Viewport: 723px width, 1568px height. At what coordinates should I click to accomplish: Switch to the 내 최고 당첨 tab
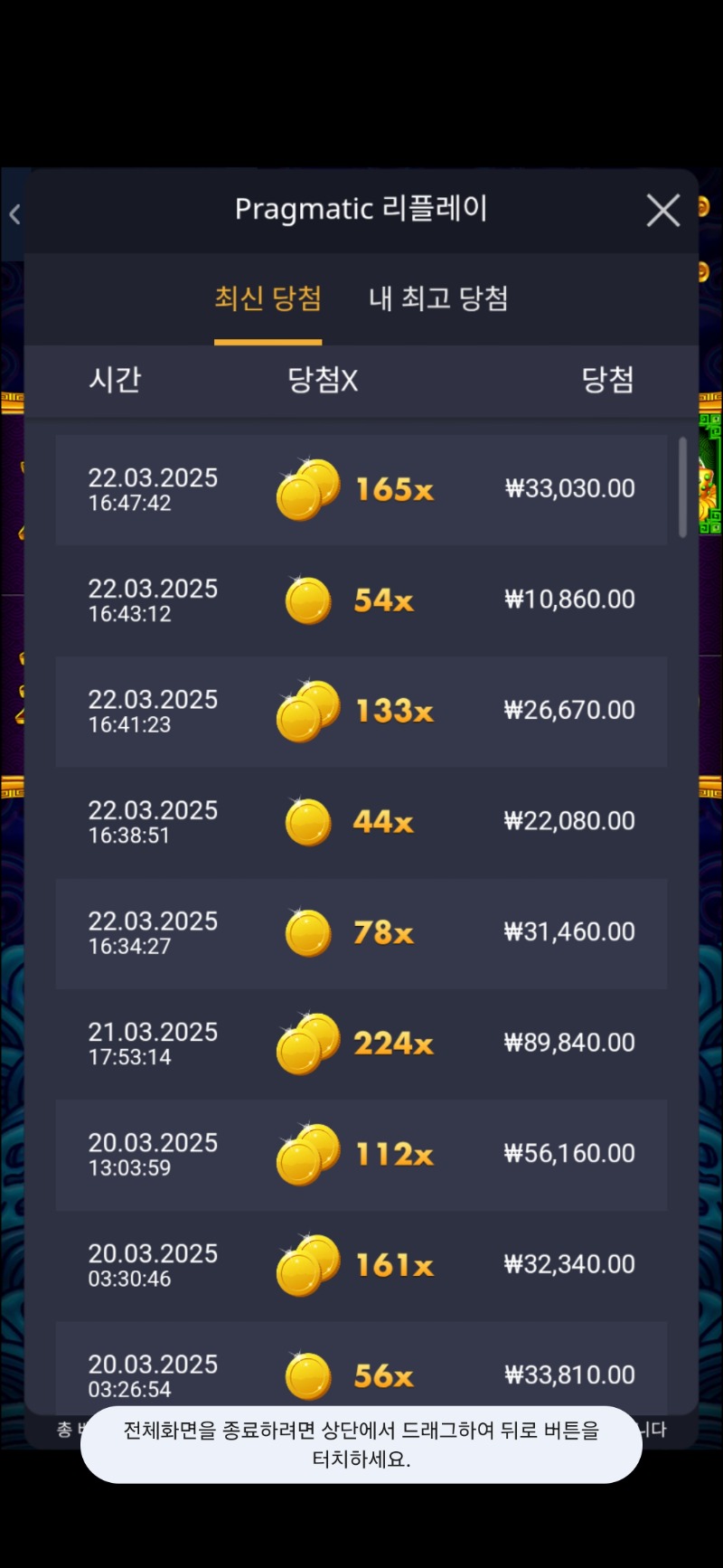tap(438, 298)
